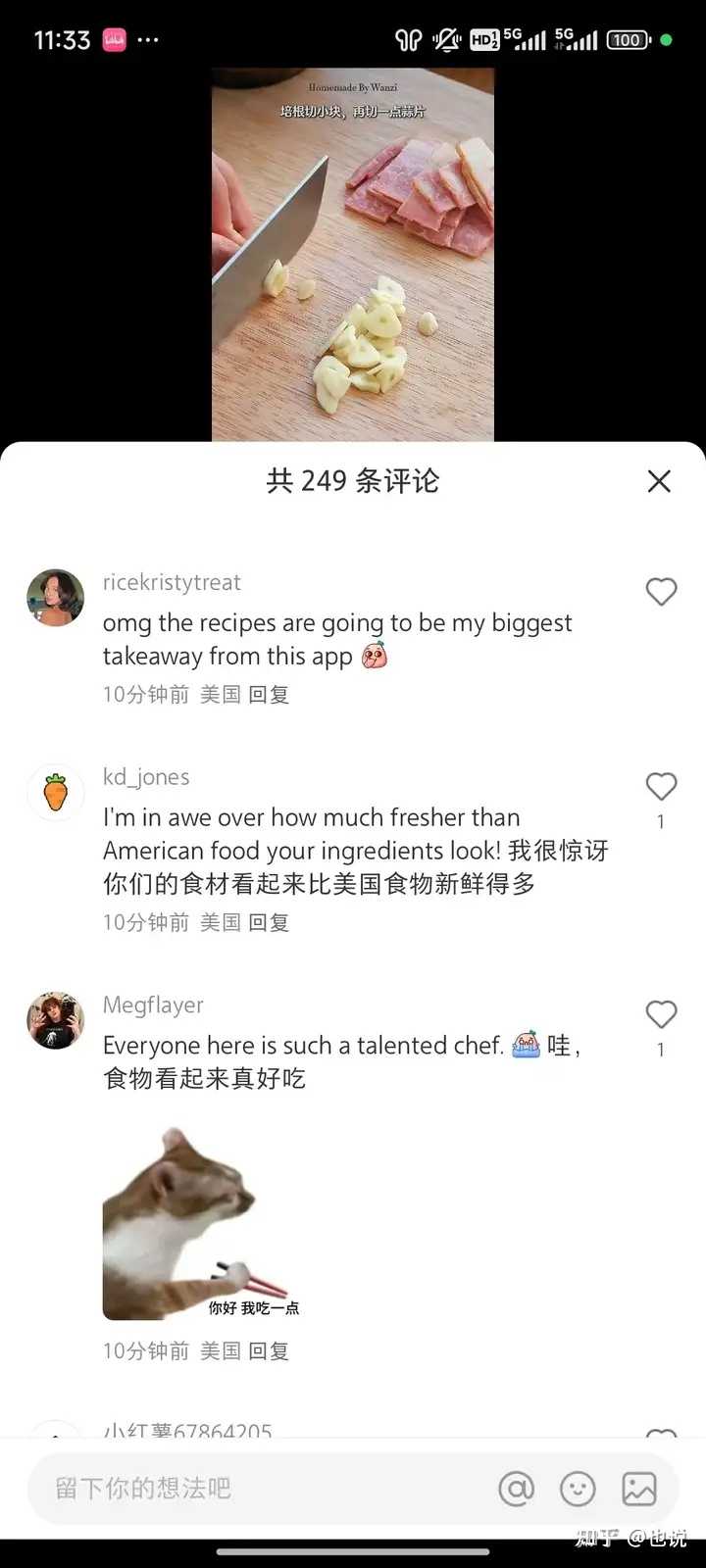This screenshot has width=706, height=1568.
Task: Attach an image to the comment
Action: point(639,1489)
